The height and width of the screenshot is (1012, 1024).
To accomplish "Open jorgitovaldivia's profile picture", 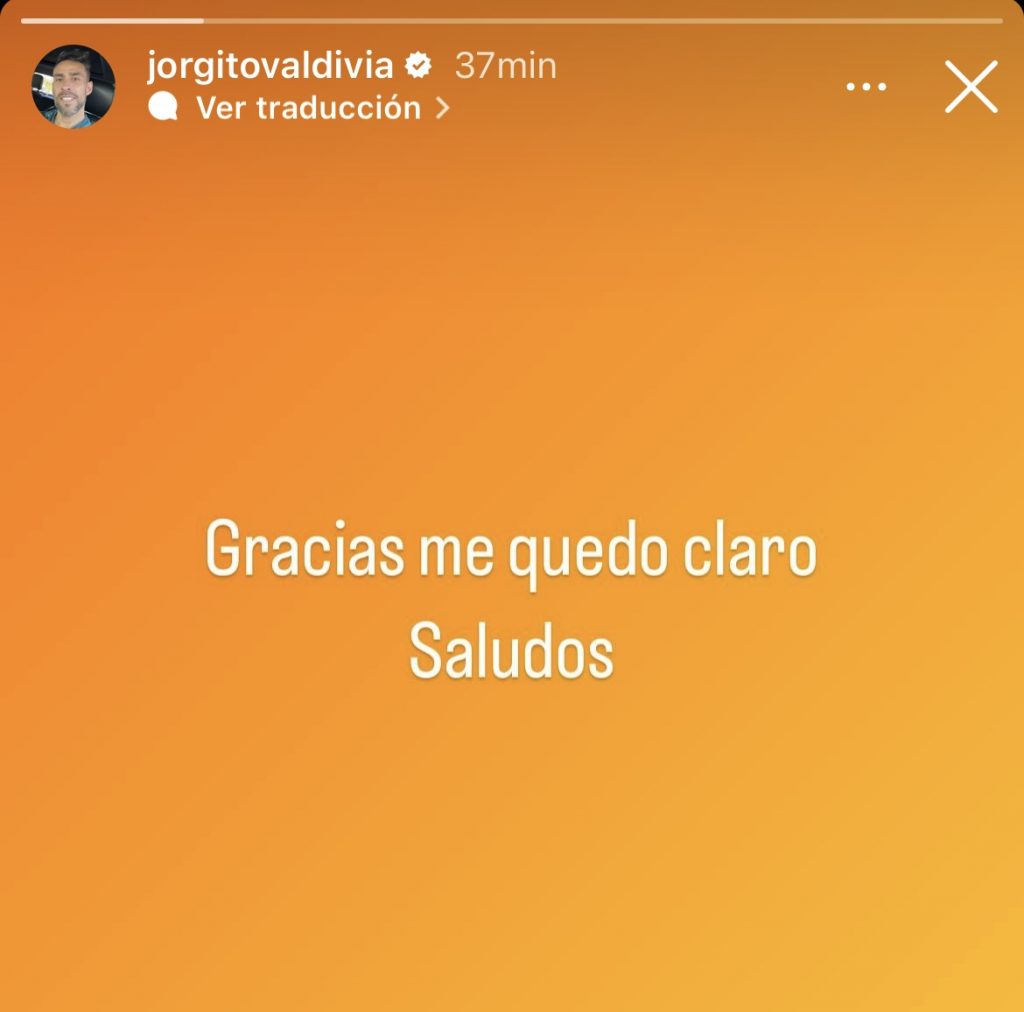I will (73, 87).
